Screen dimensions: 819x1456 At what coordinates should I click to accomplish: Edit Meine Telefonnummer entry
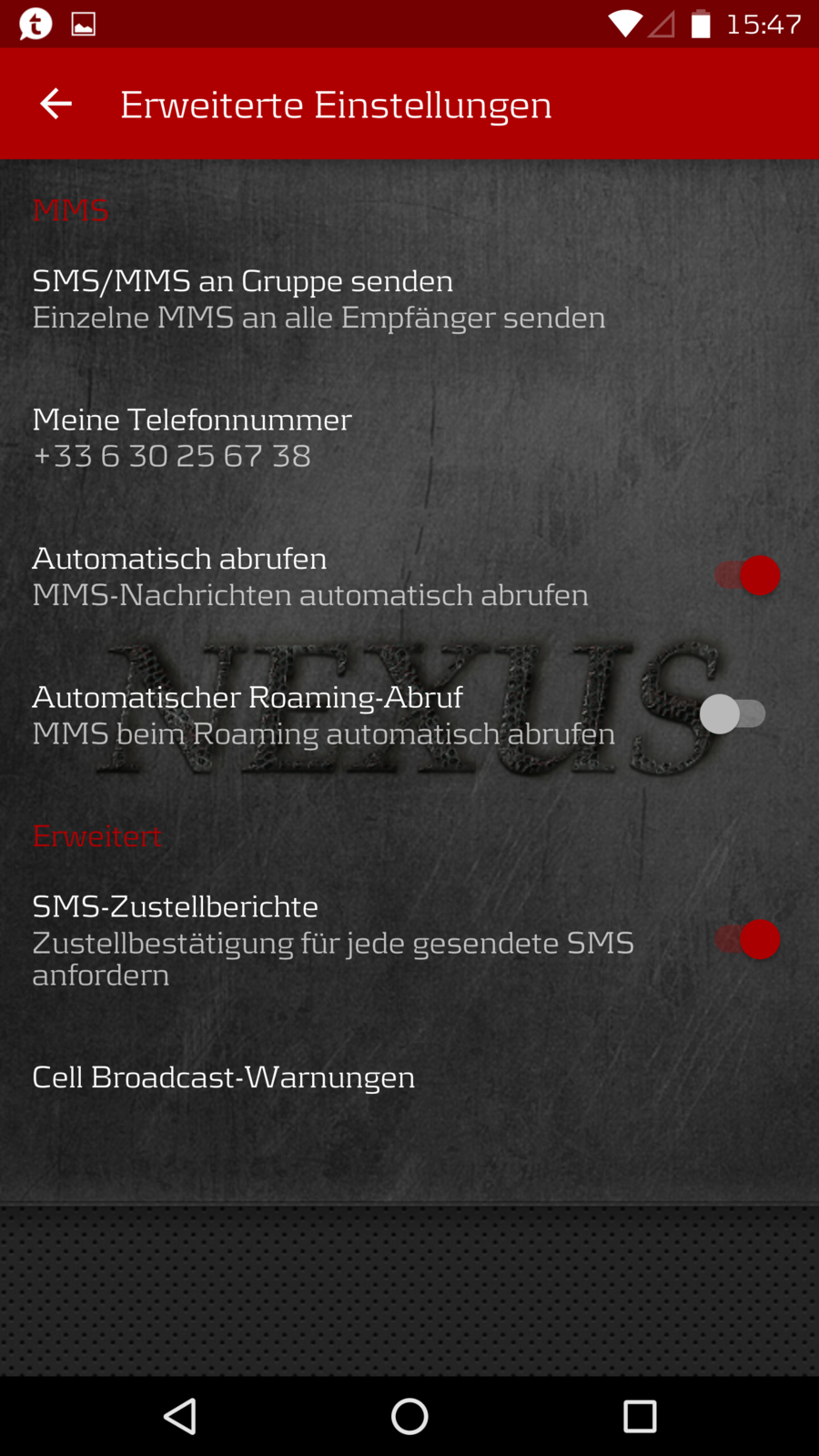(191, 438)
